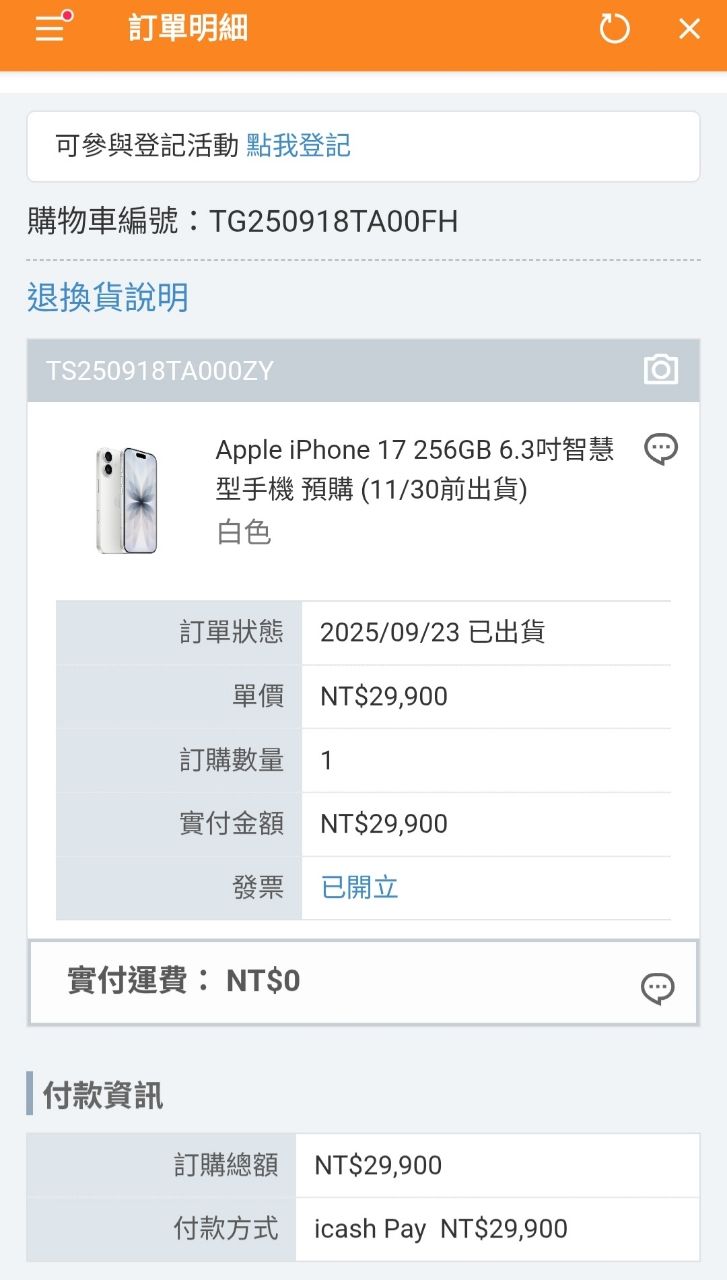View the issued invoice via 已開立
Screen dimensions: 727x1280
[360, 887]
